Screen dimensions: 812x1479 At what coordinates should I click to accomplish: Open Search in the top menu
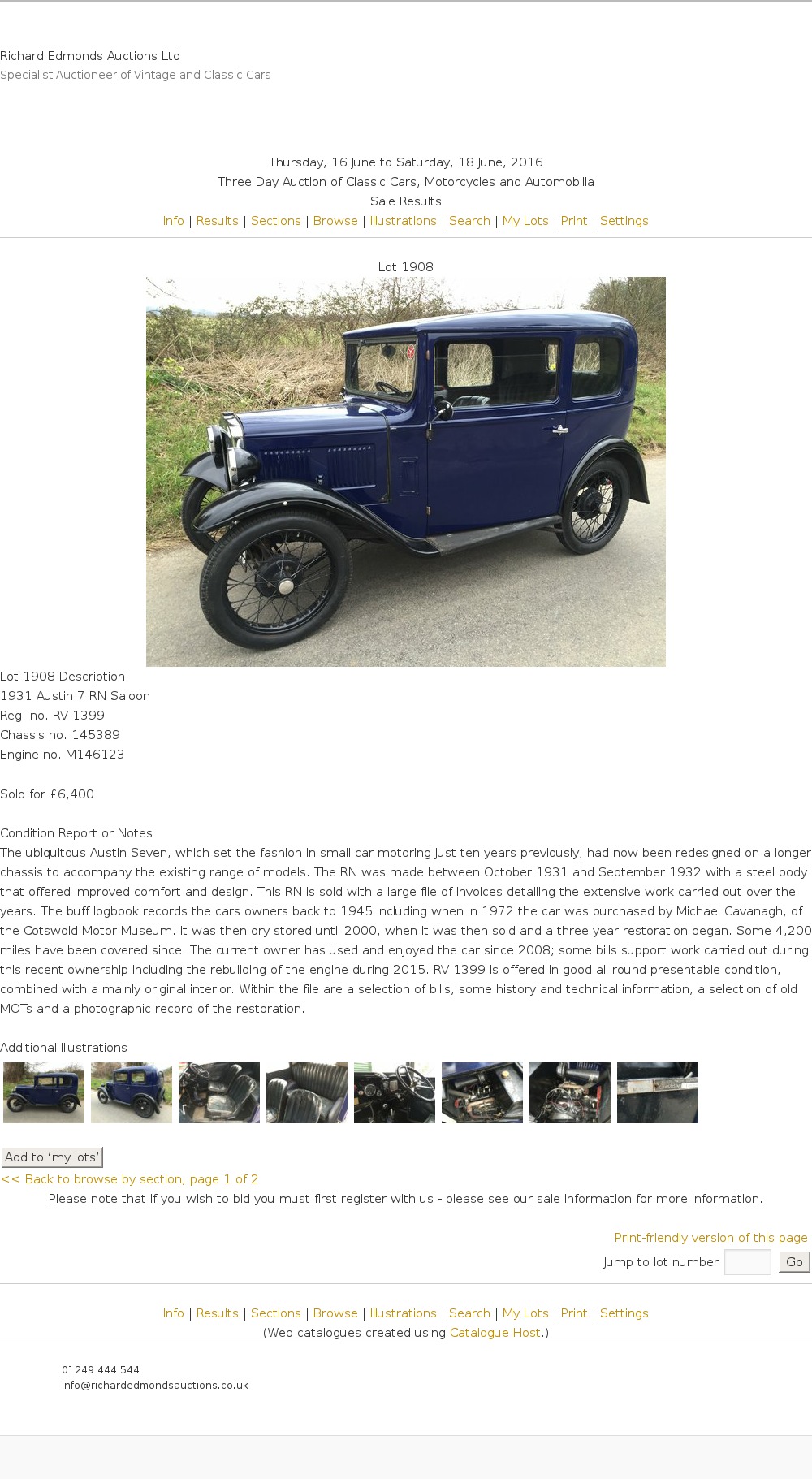(x=469, y=221)
